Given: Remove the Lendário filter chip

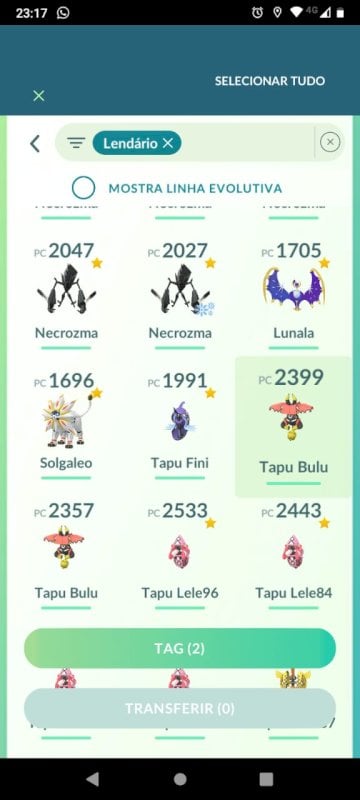Looking at the screenshot, I should [x=168, y=143].
